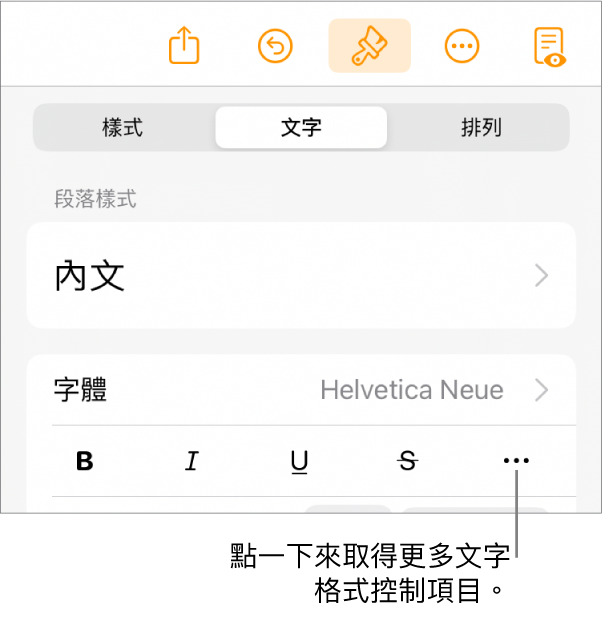This screenshot has height=617, width=603.
Task: Apply italic formatting
Action: 192,461
